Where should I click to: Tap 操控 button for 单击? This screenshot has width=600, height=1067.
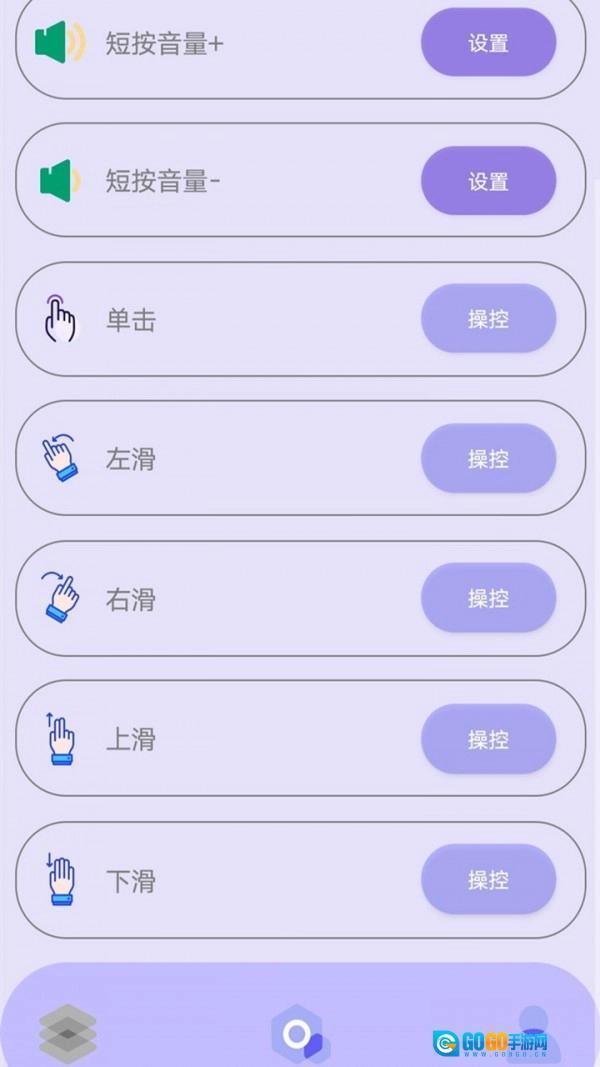pyautogui.click(x=488, y=319)
